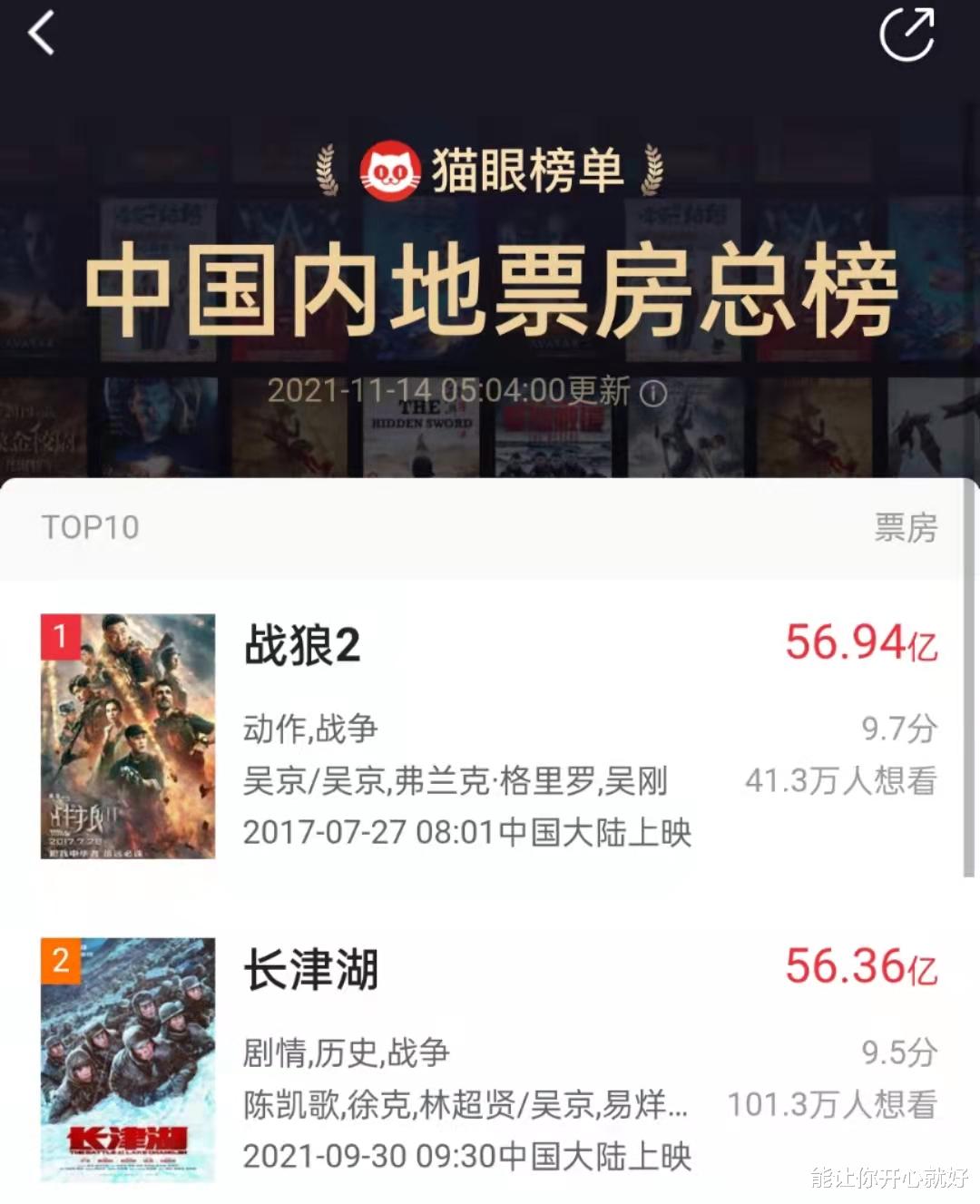
Task: Open the share icon at top right
Action: coord(908,33)
